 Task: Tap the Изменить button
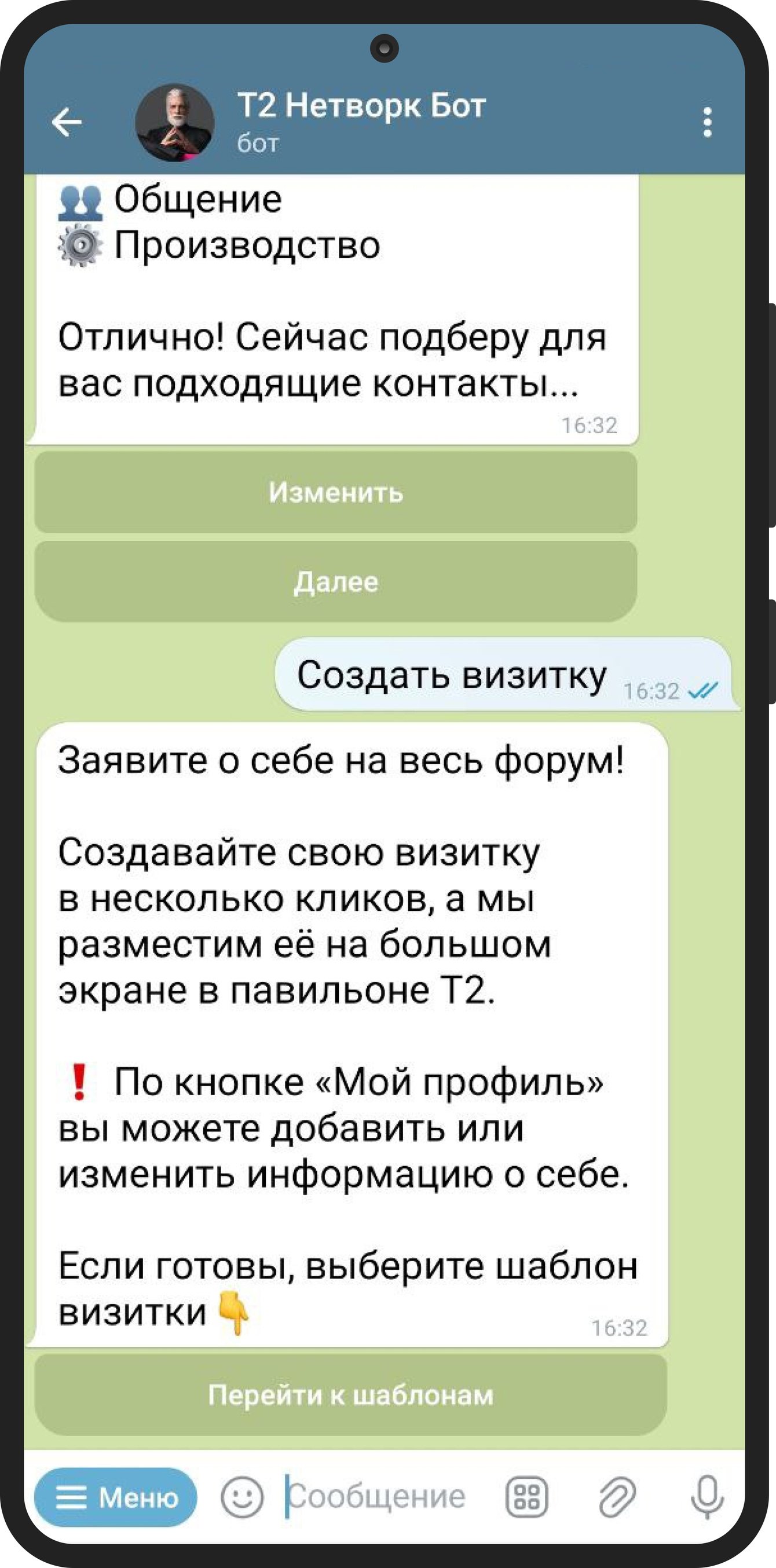click(x=336, y=492)
